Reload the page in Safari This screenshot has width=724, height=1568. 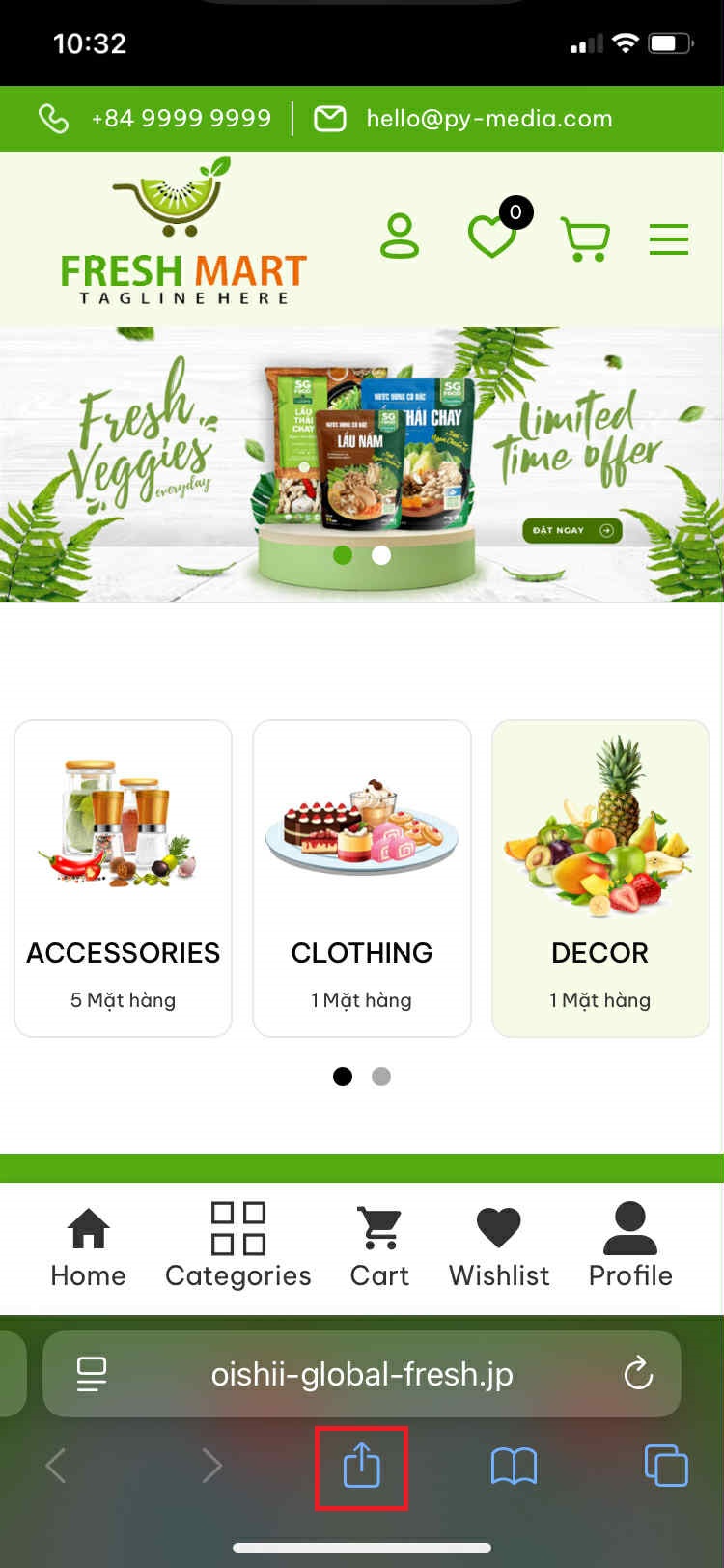coord(638,1373)
